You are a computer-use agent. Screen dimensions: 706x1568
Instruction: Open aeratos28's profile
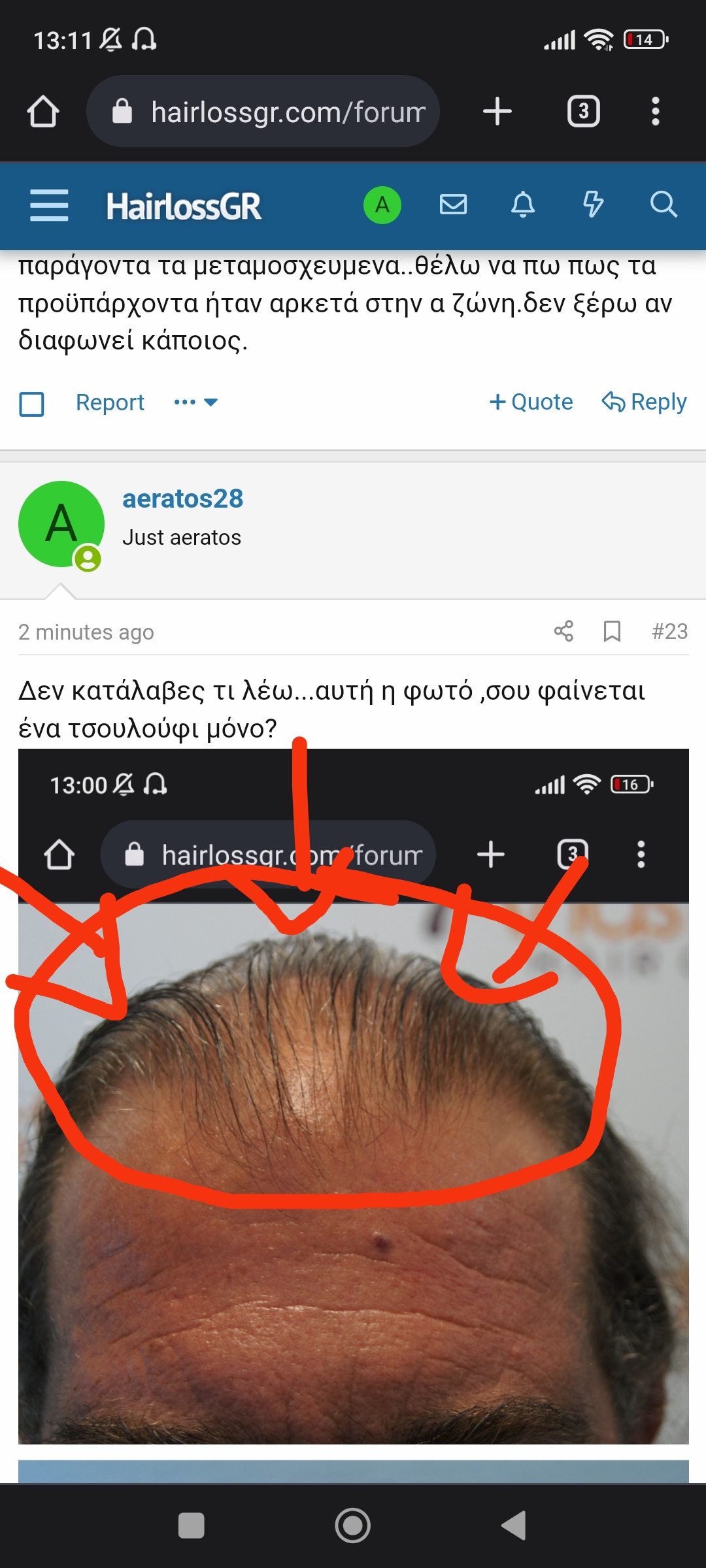point(182,498)
